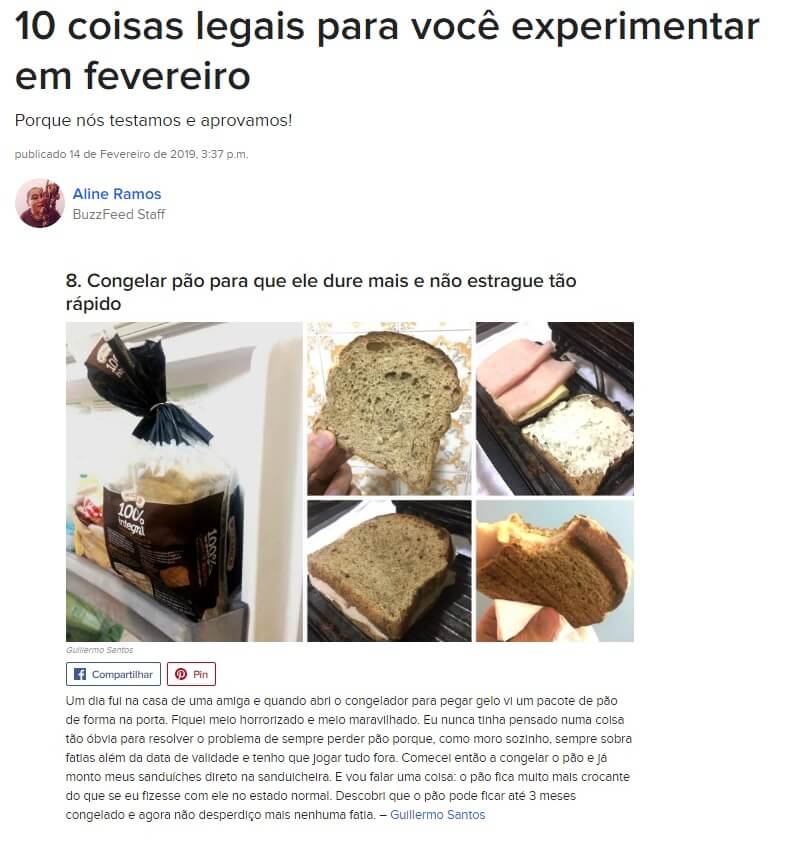This screenshot has width=786, height=868.
Task: Tap Aline Ramos's profile avatar
Action: click(40, 203)
